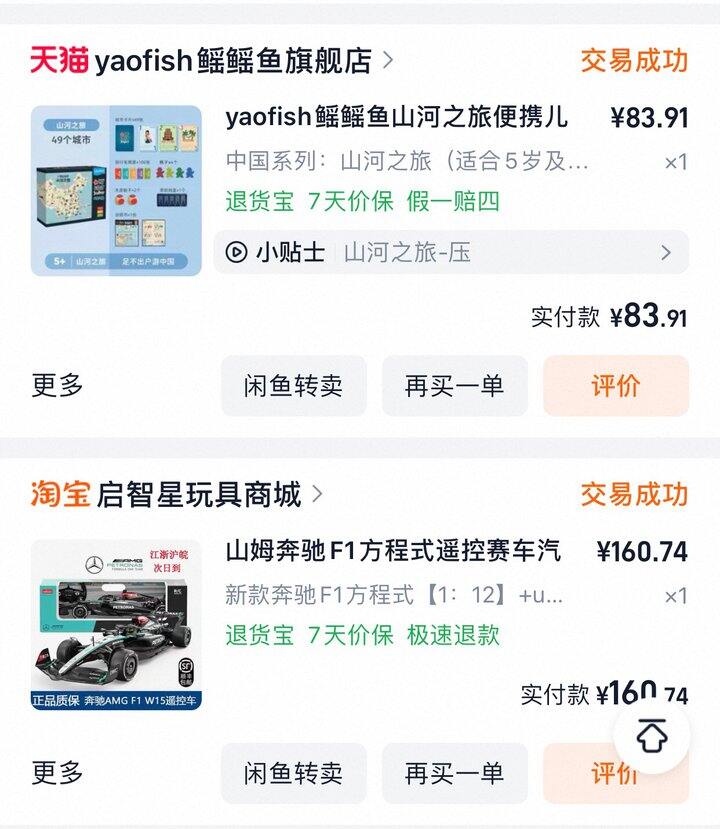Expand the 小贴士 山河之旅 tip row

(451, 252)
